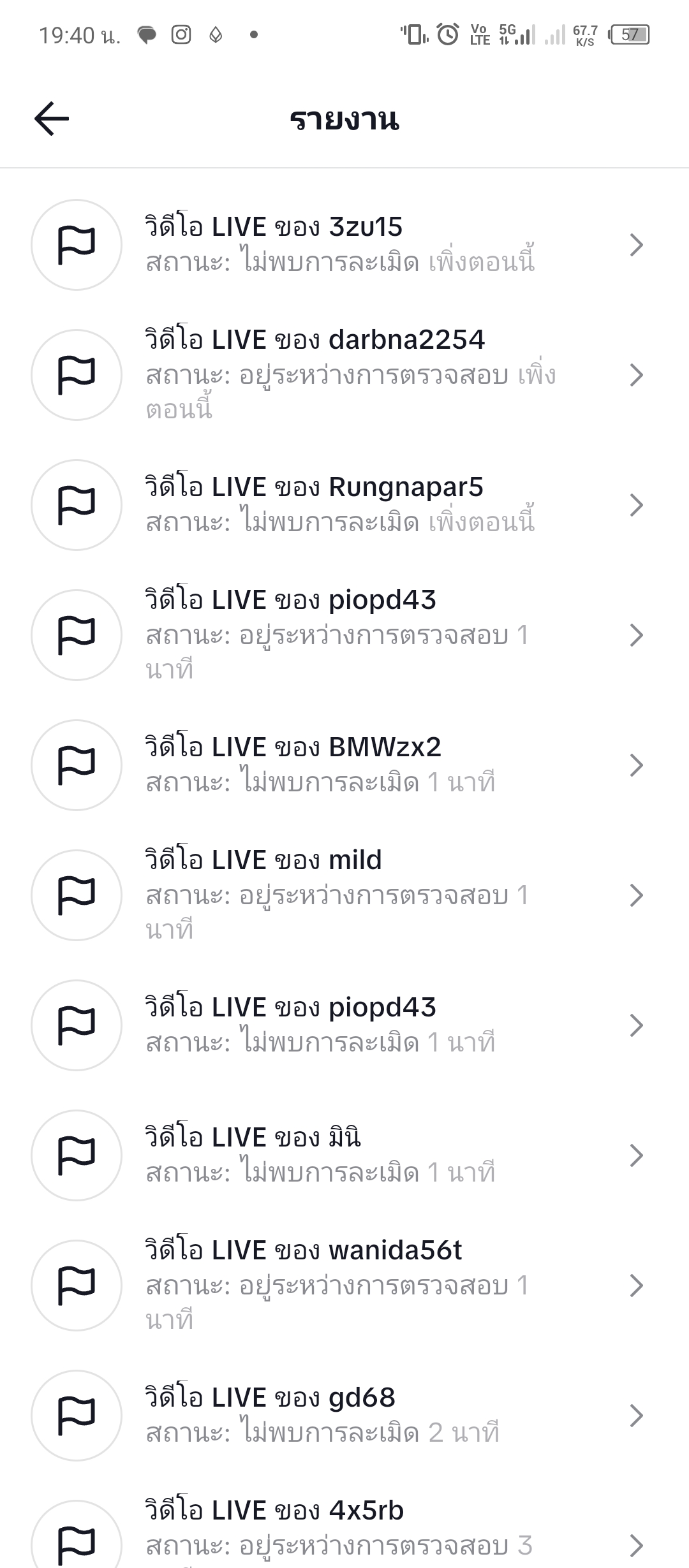689x1568 pixels.
Task: Open the LIVE report for darbna2254
Action: [344, 375]
